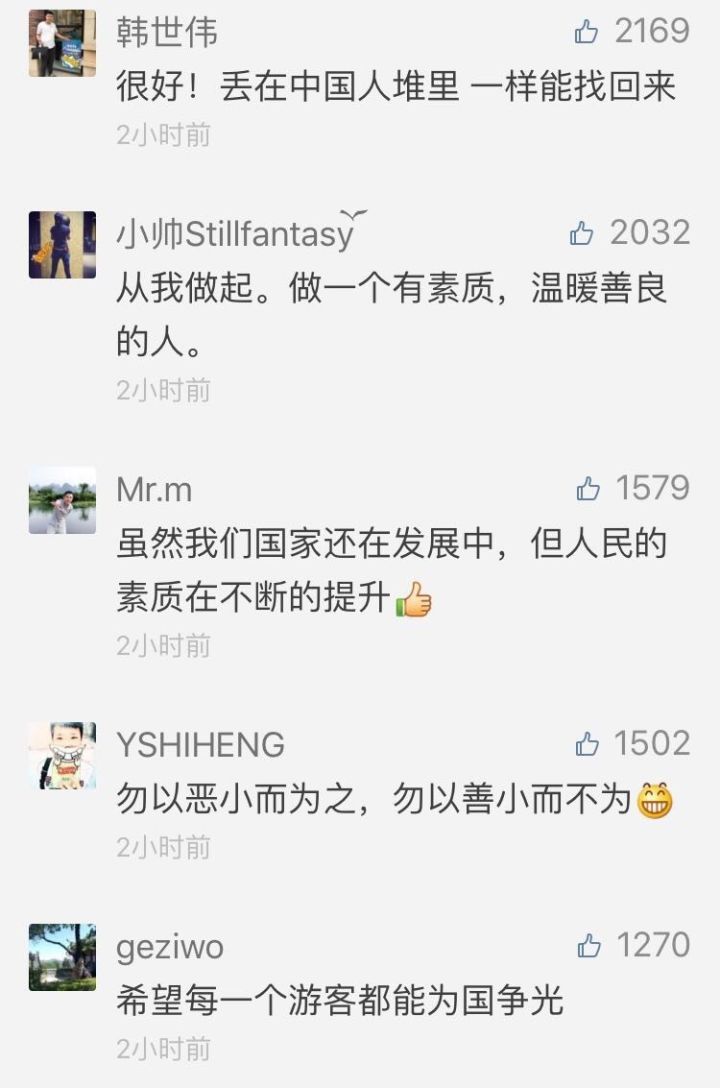Like 小帅Stillfantasy's comment

582,234
